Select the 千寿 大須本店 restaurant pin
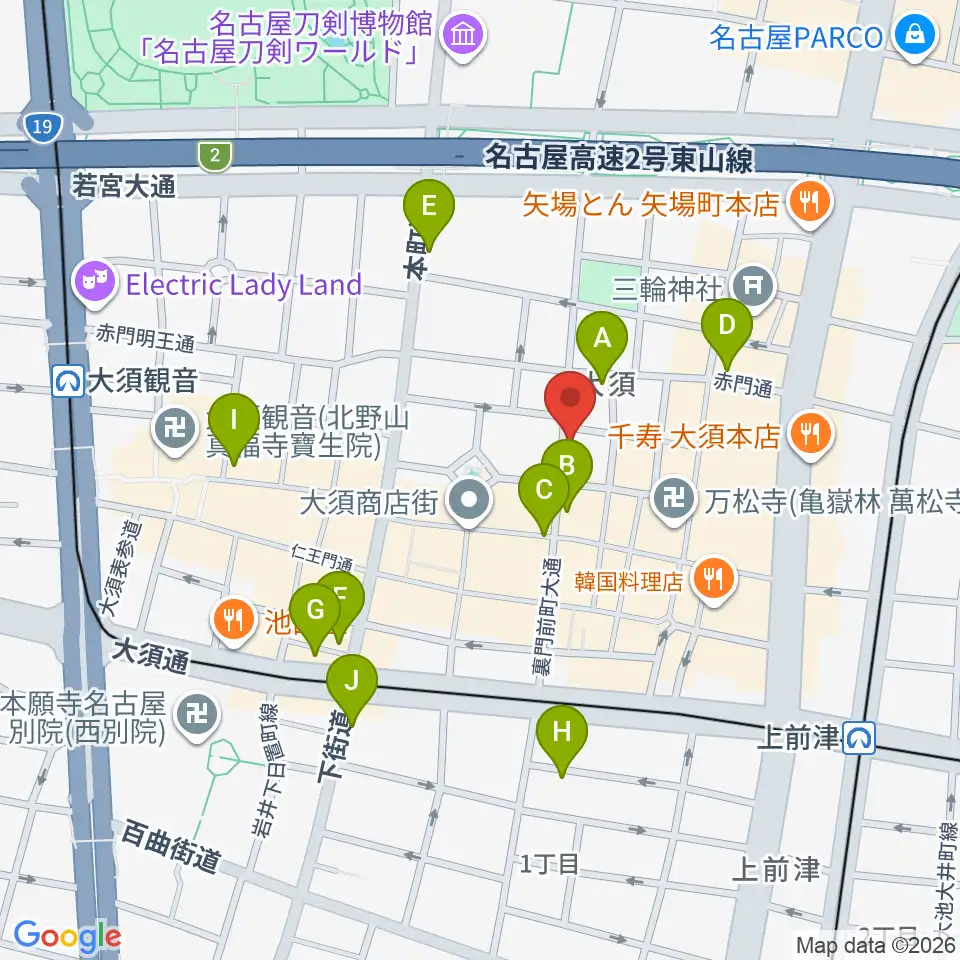This screenshot has width=960, height=960. point(811,435)
